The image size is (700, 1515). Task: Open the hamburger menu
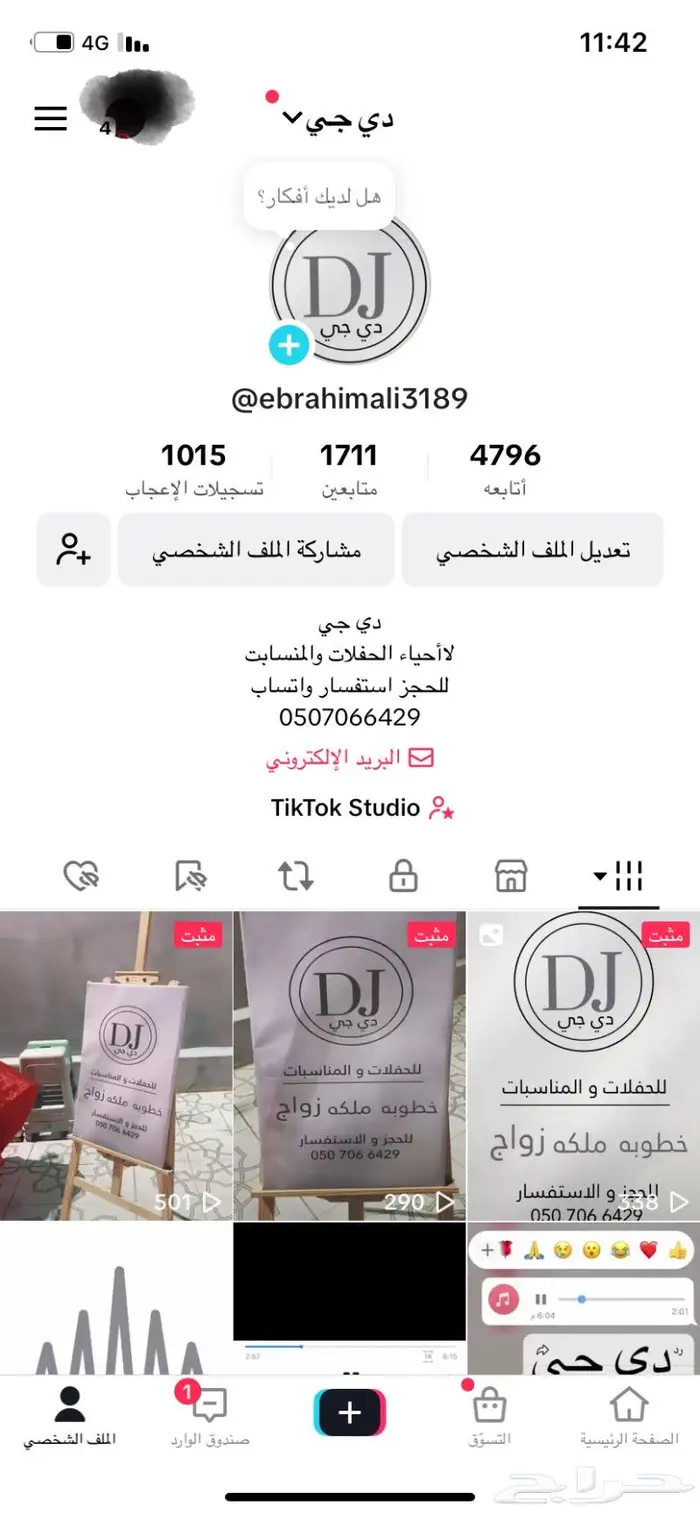[x=51, y=119]
